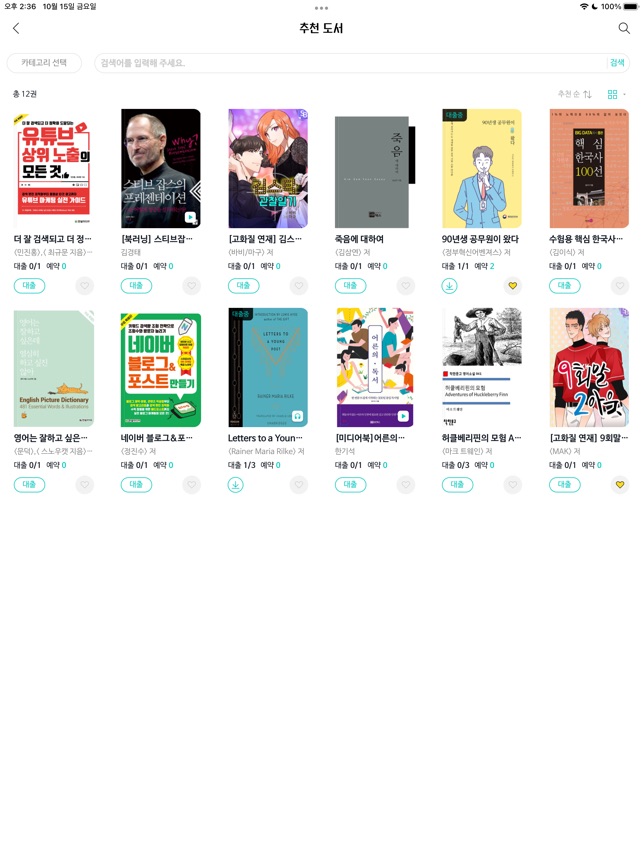Add 죽음에 대하여 to favorites
643x858 pixels.
tap(405, 286)
